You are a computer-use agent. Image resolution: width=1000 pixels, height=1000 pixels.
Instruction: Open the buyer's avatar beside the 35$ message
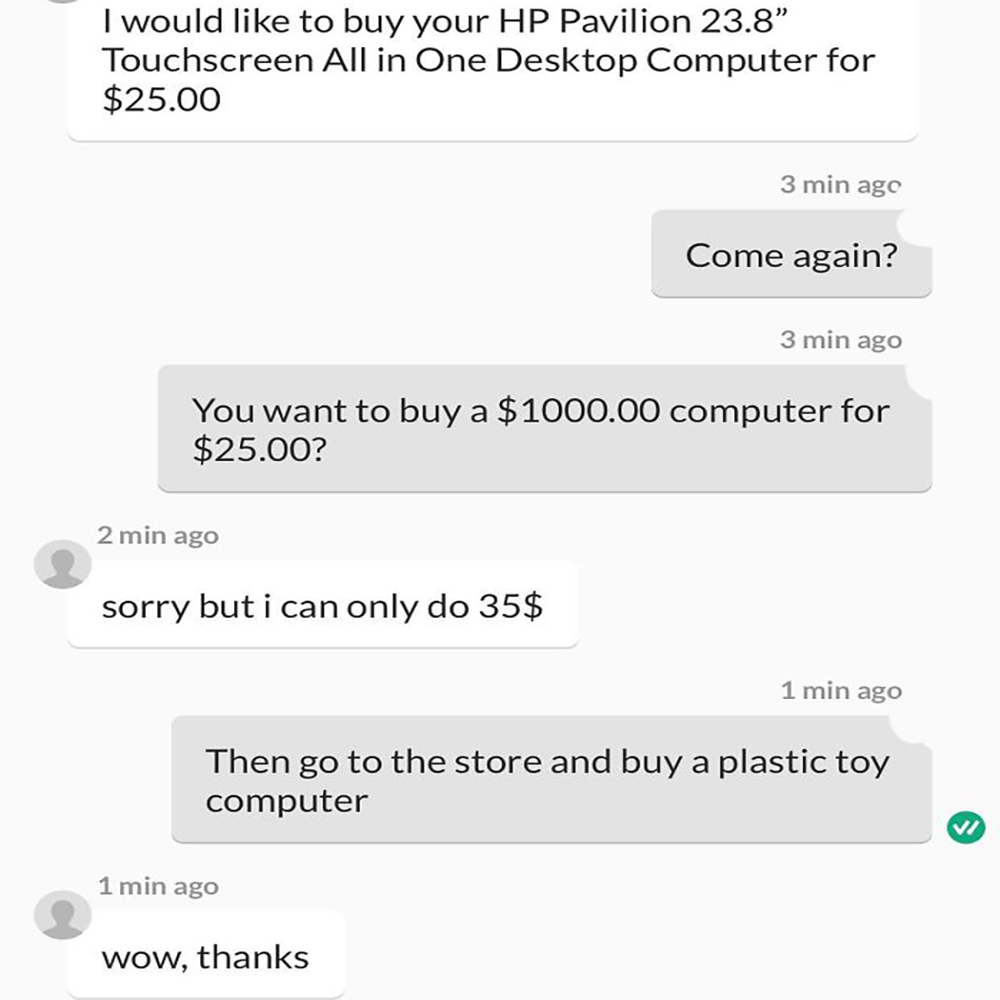[x=62, y=565]
